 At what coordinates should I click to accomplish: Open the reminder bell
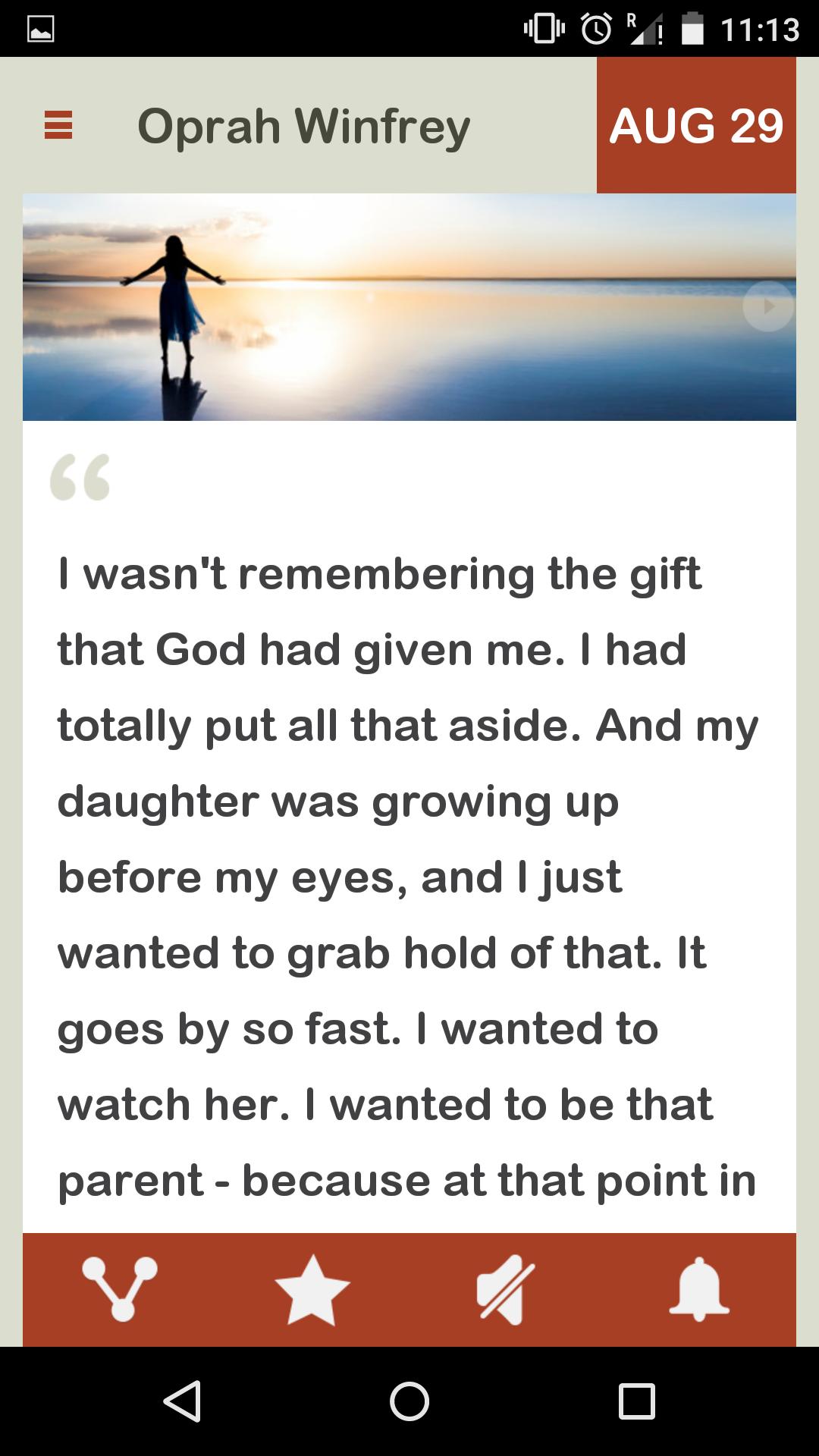pyautogui.click(x=698, y=1289)
